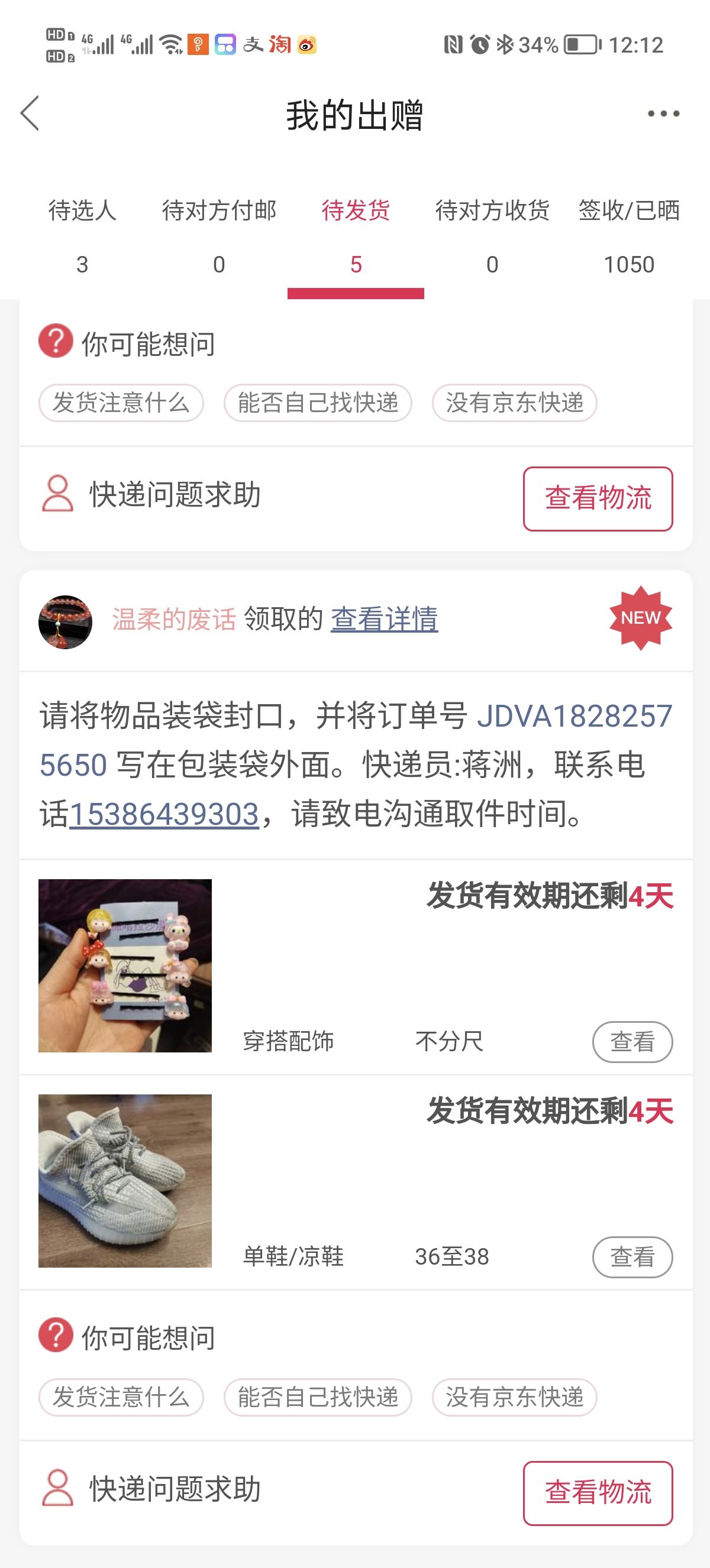Switch to the 待对方付邮 tab

(219, 238)
